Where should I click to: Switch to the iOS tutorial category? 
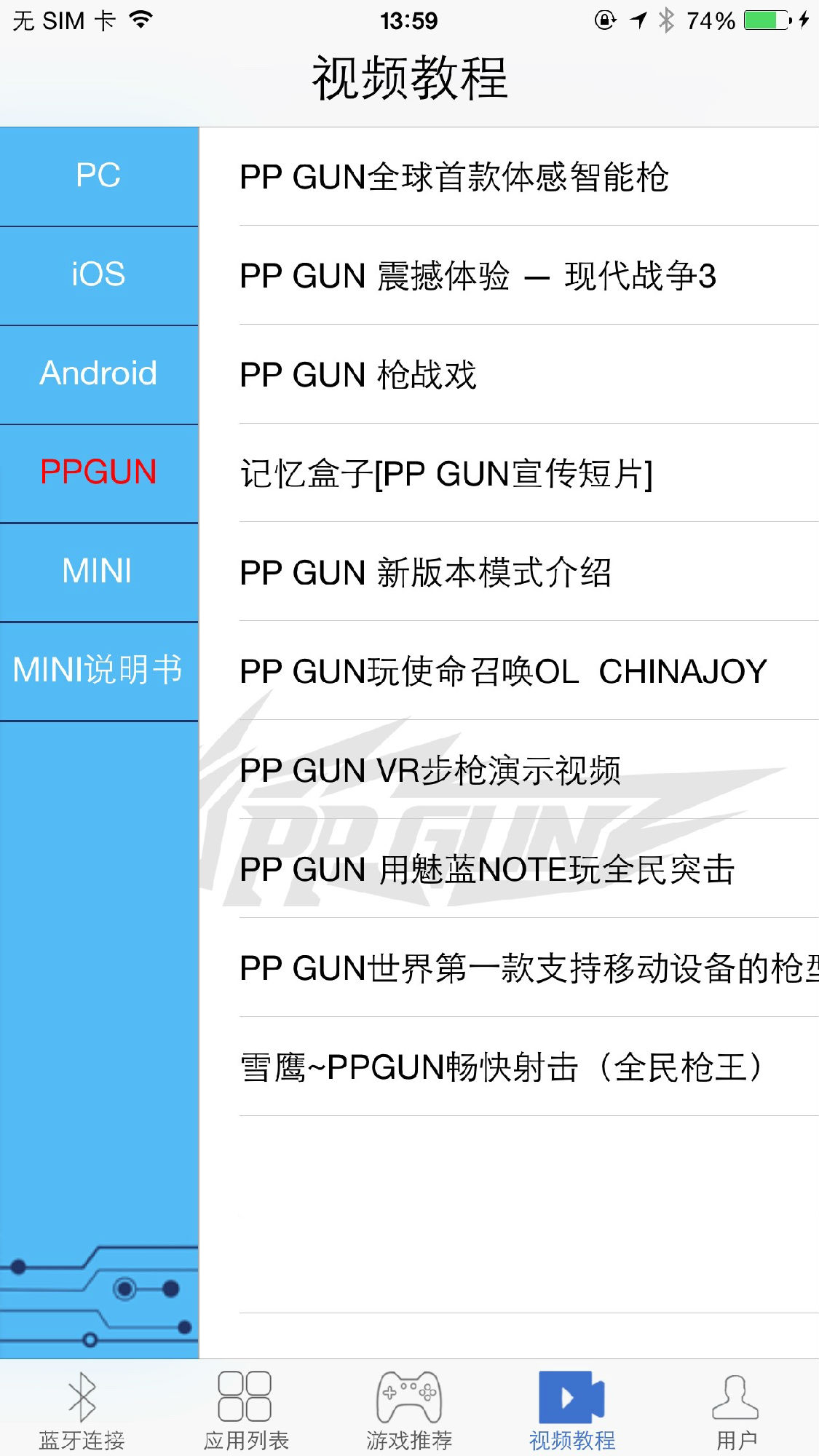pyautogui.click(x=99, y=275)
